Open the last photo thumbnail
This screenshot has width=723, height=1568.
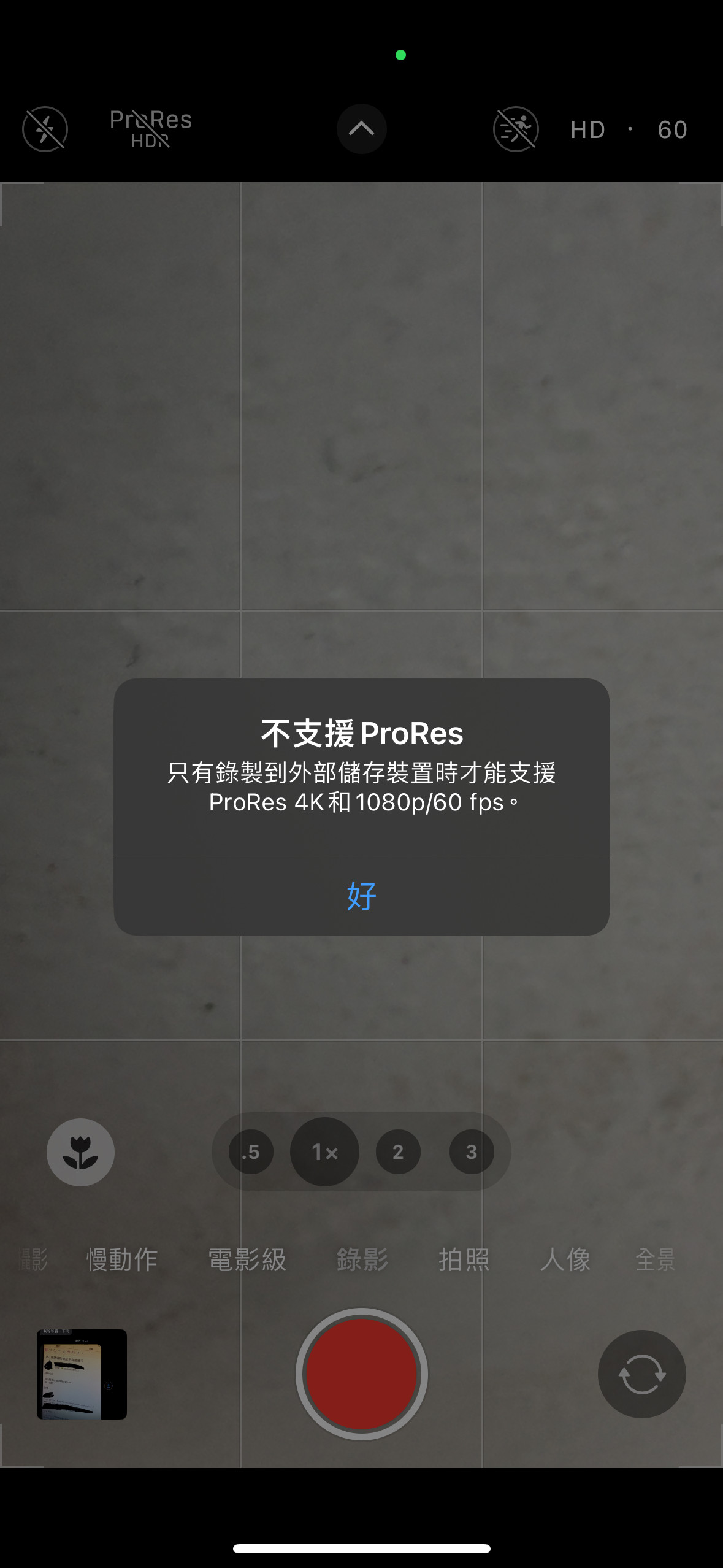coord(82,1374)
